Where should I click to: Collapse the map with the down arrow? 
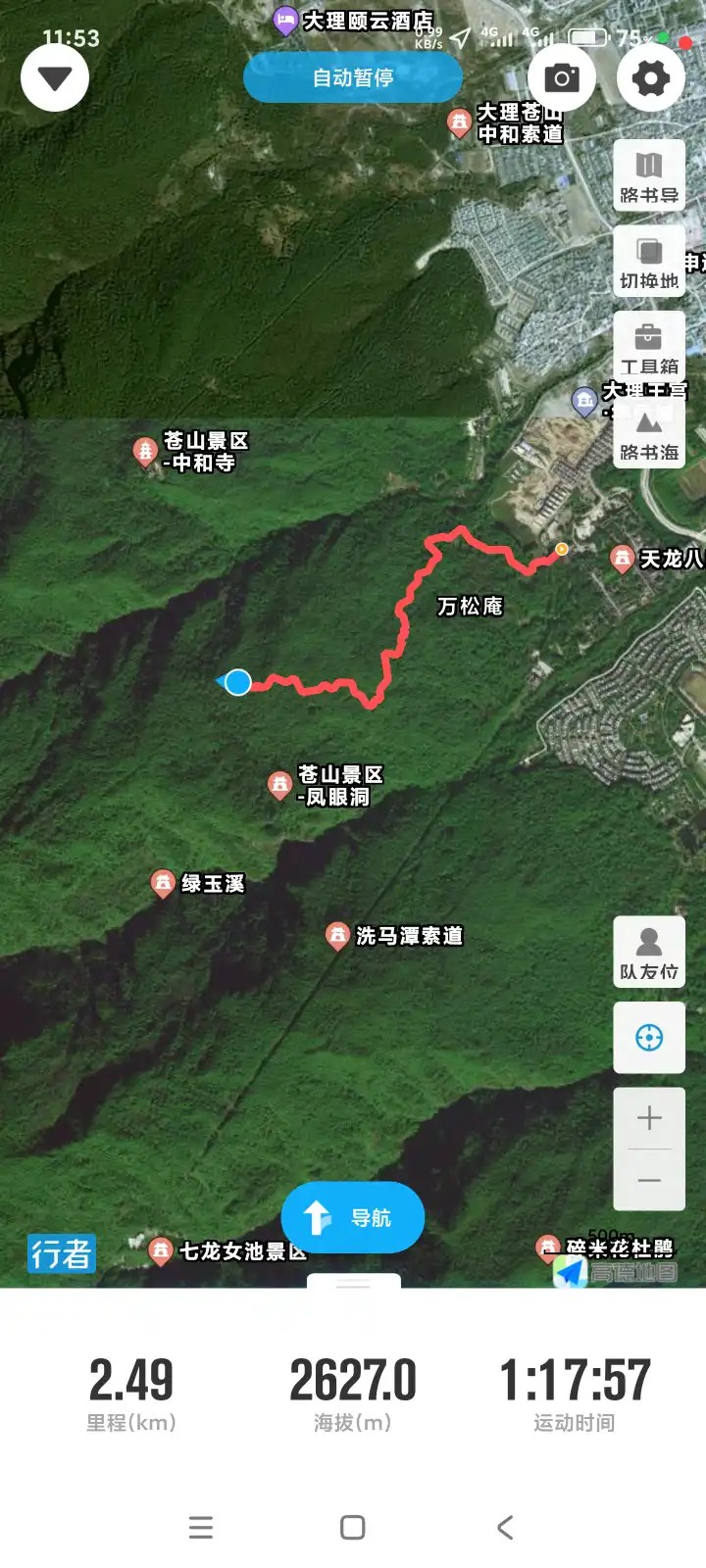click(x=55, y=78)
